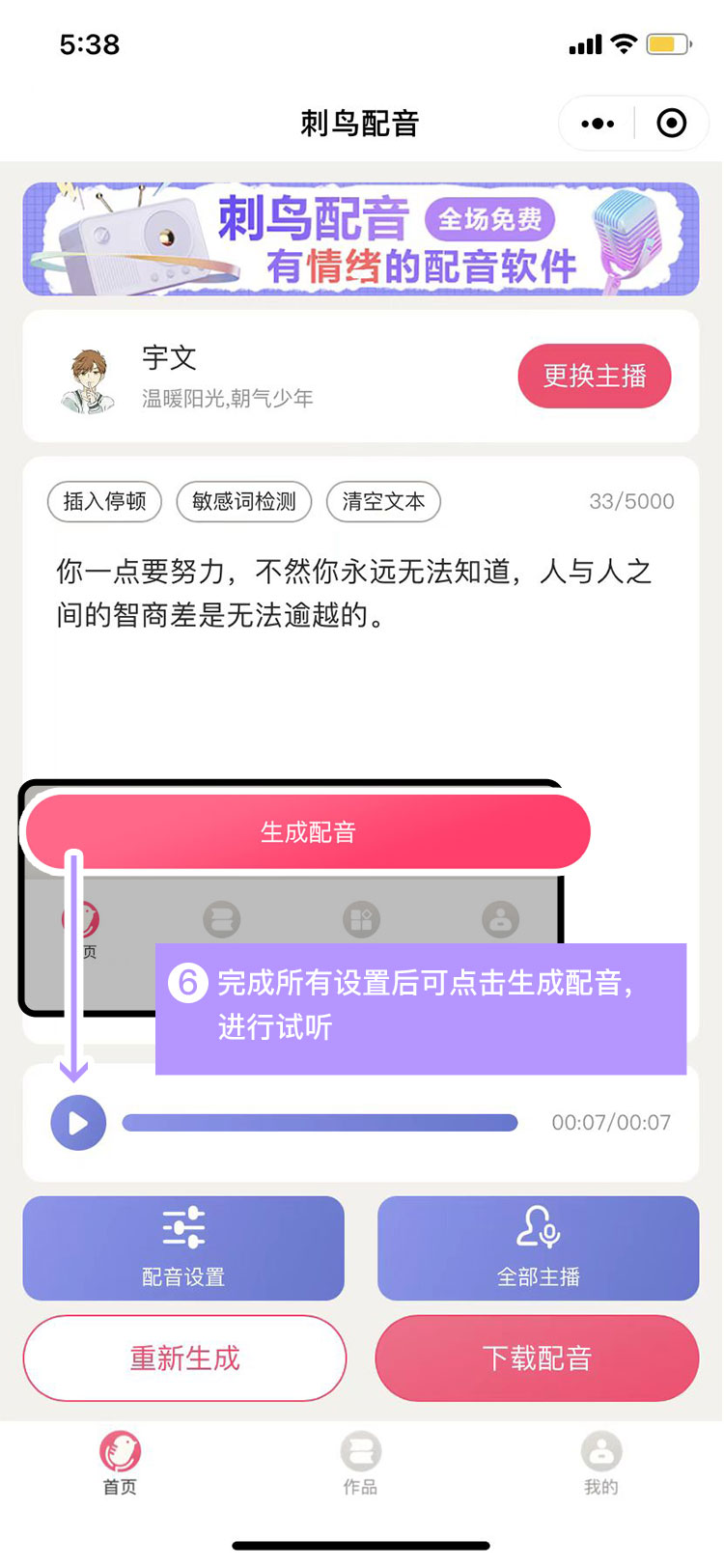Tap 重新生成 to regenerate audio
The height and width of the screenshot is (1568, 724).
pos(184,1358)
